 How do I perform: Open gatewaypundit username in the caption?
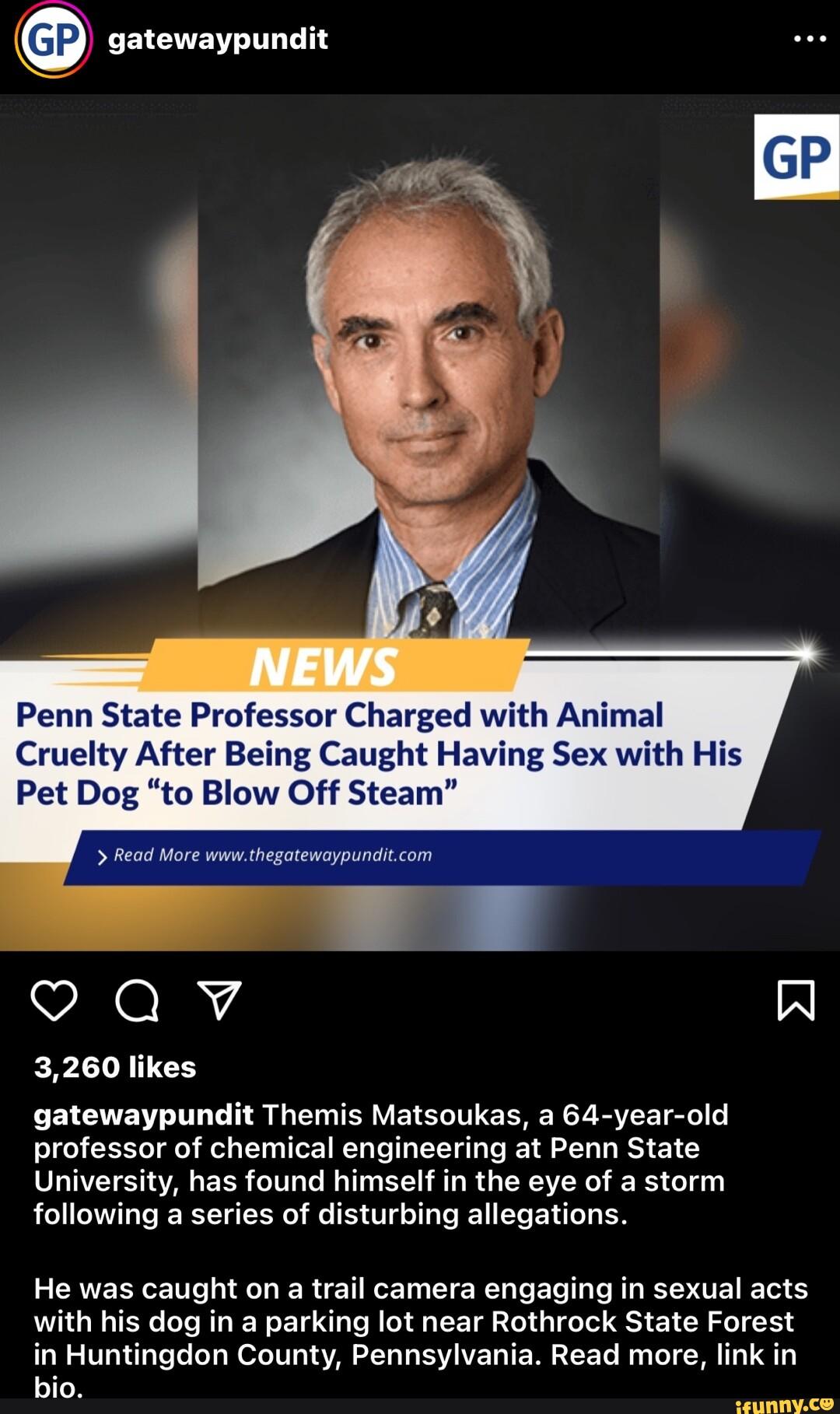[x=144, y=1115]
